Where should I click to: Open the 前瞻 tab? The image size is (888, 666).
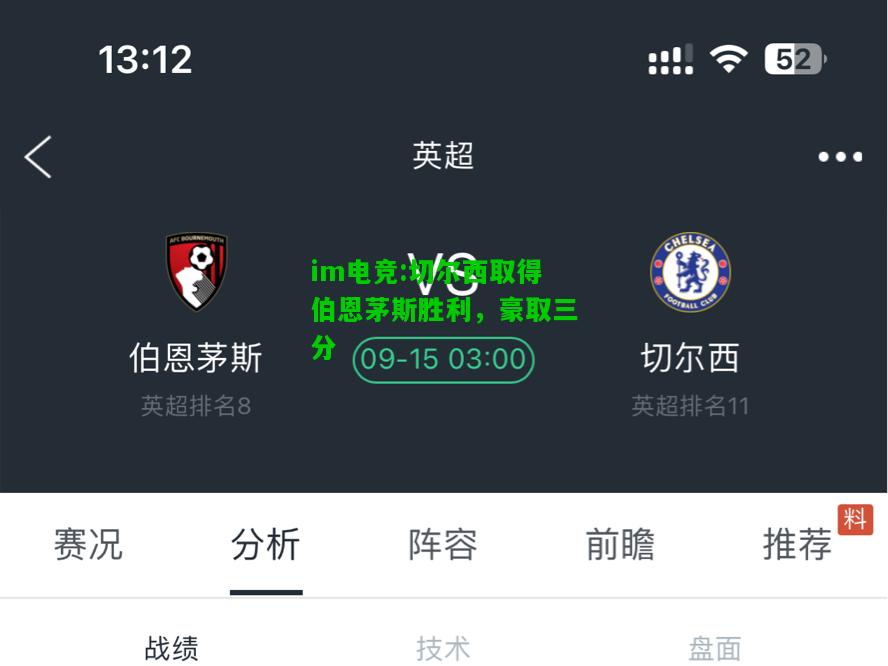tap(620, 545)
